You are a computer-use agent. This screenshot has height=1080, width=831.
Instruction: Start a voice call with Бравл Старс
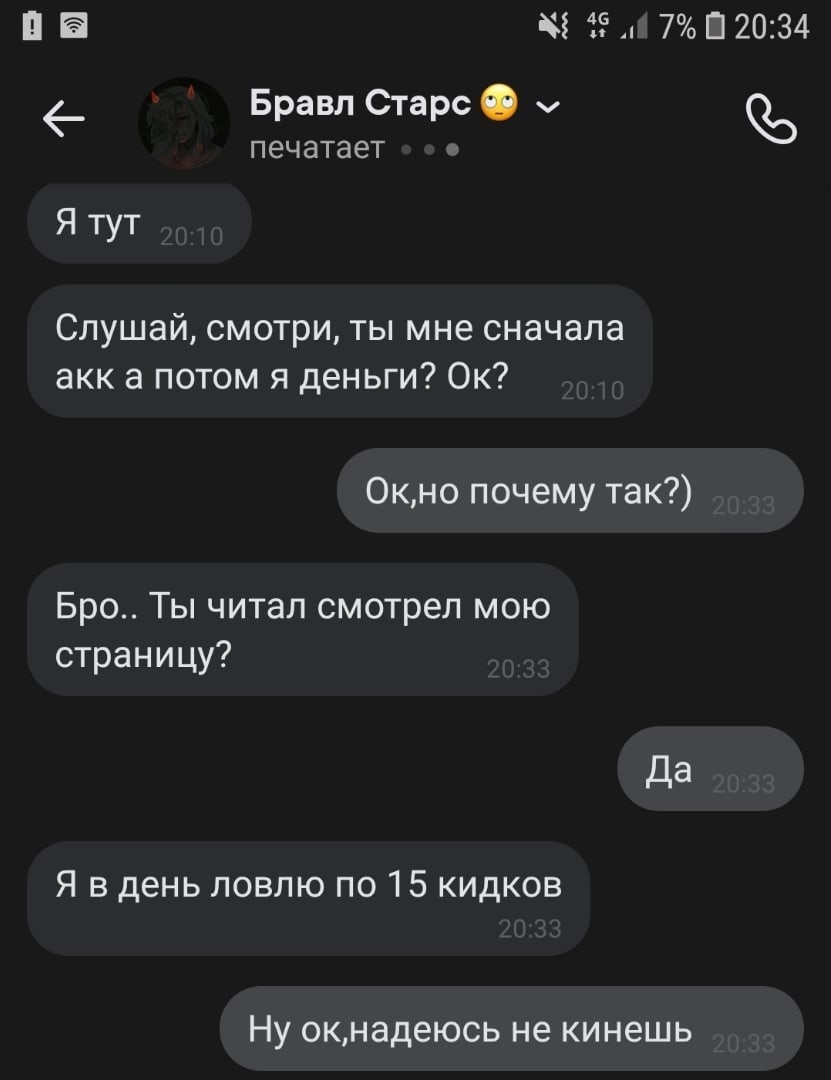pyautogui.click(x=770, y=121)
